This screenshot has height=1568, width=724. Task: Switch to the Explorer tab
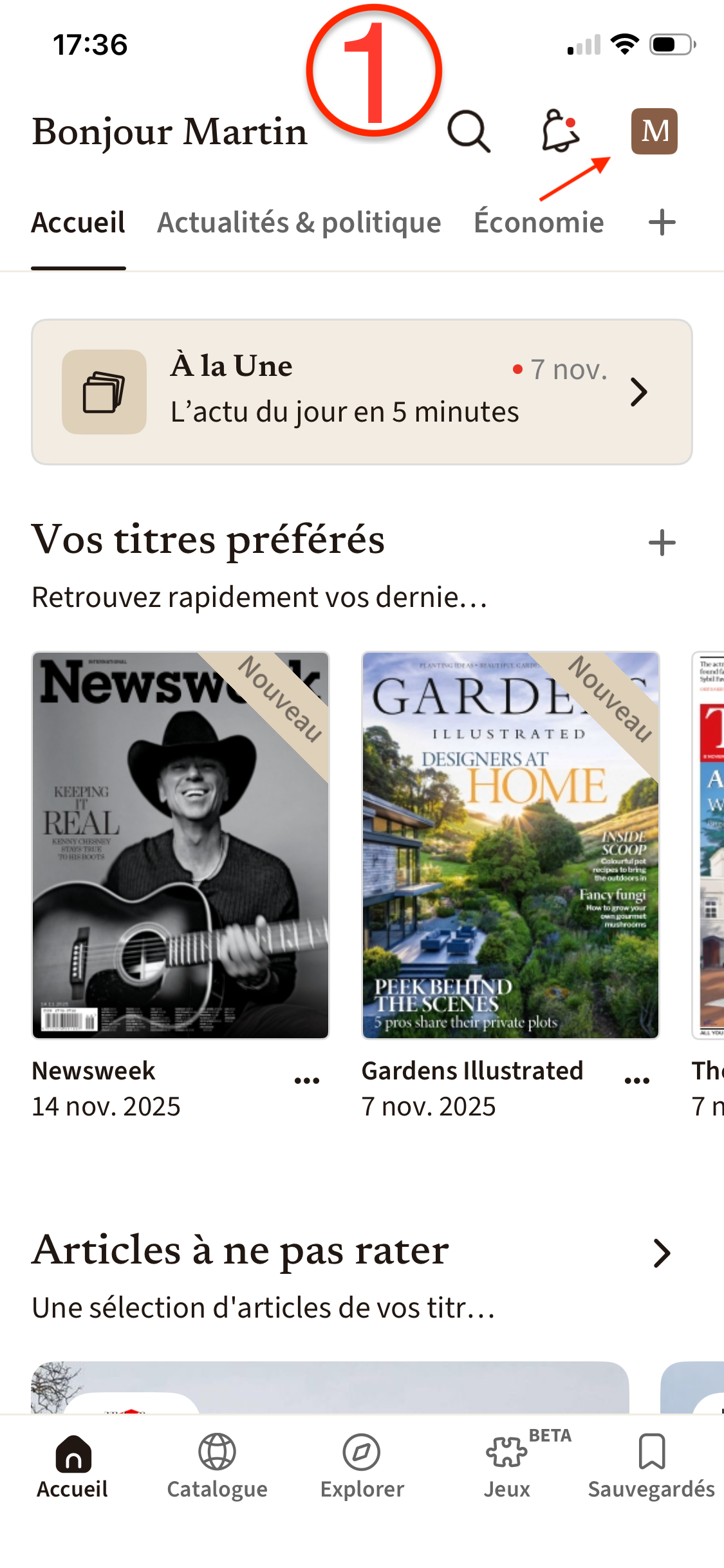(x=362, y=1468)
